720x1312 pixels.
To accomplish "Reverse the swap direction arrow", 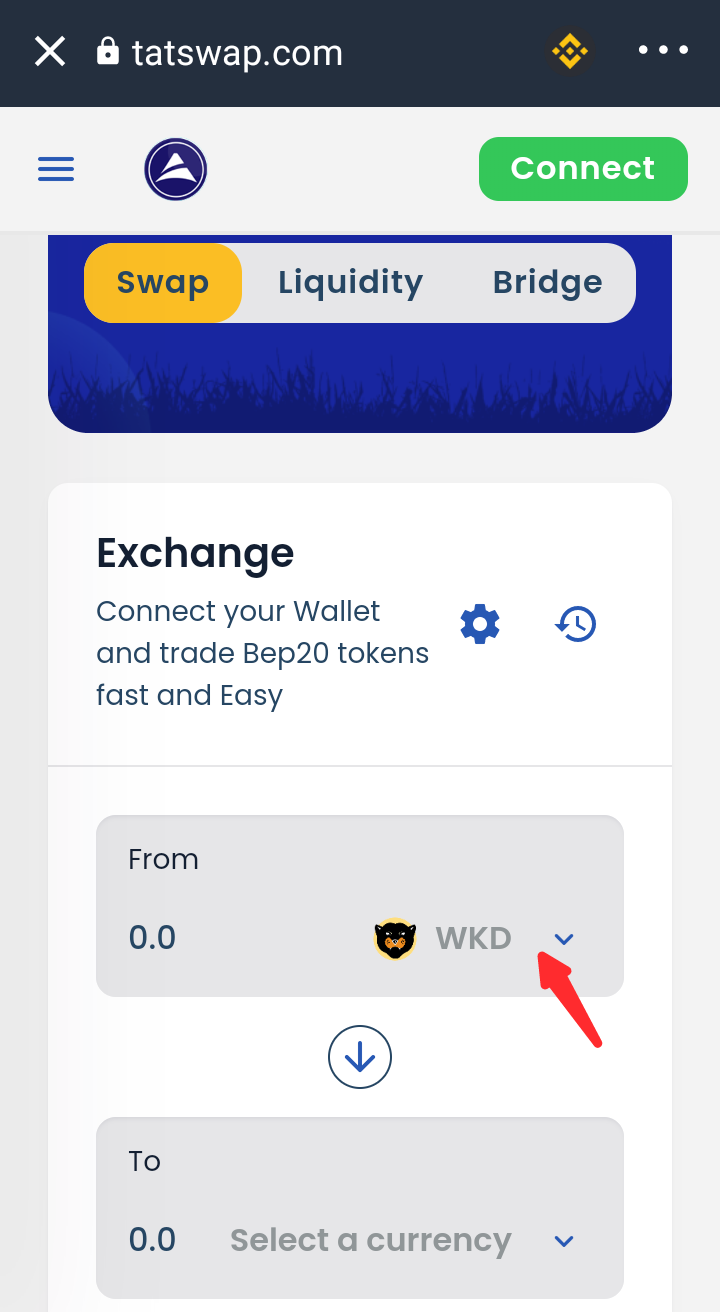I will [x=360, y=1057].
